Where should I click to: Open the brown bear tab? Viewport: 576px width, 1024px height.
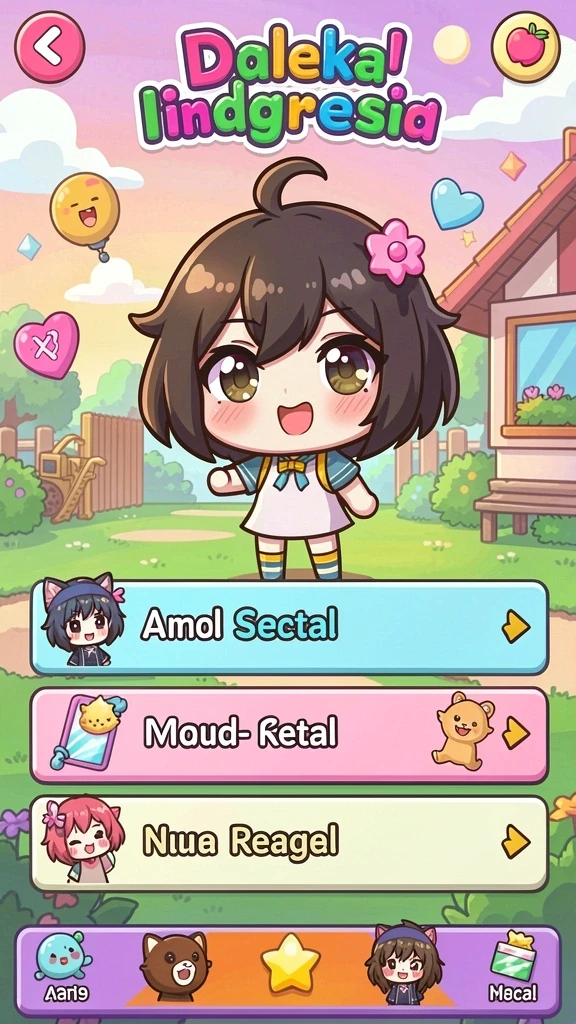pos(175,967)
